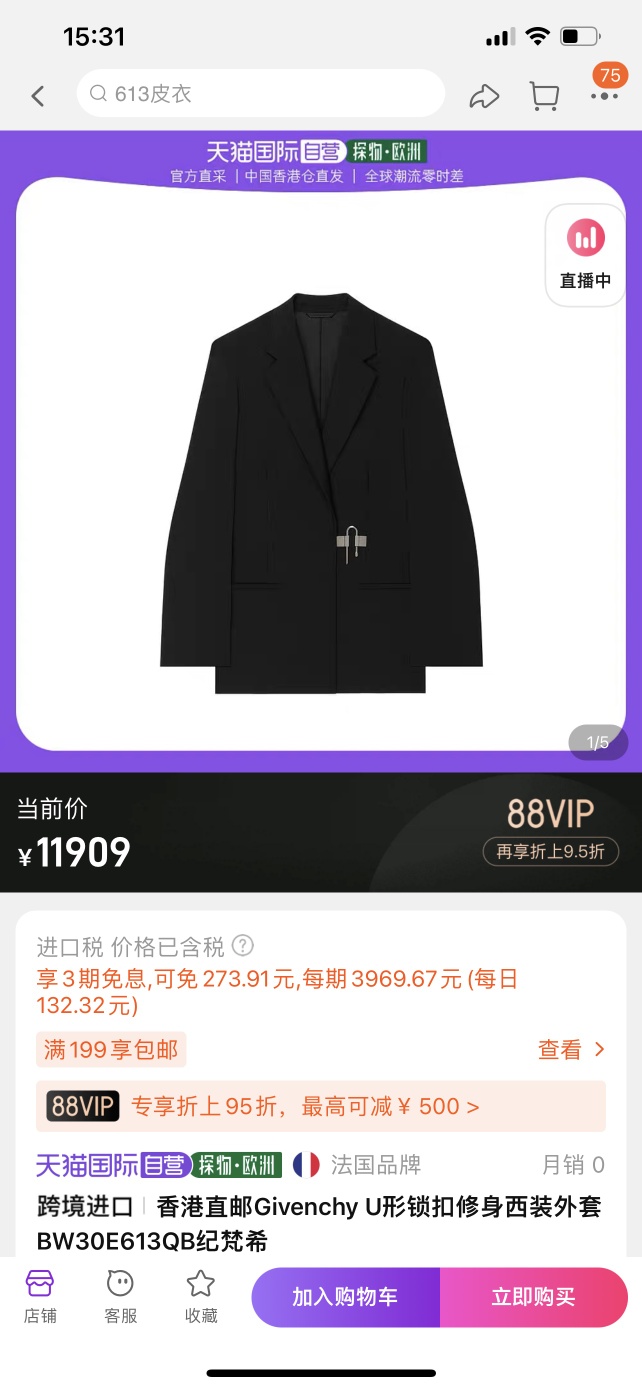Screen dimensions: 642x1389
Task: Tap 加入购物车 to add to cart
Action: click(345, 1297)
